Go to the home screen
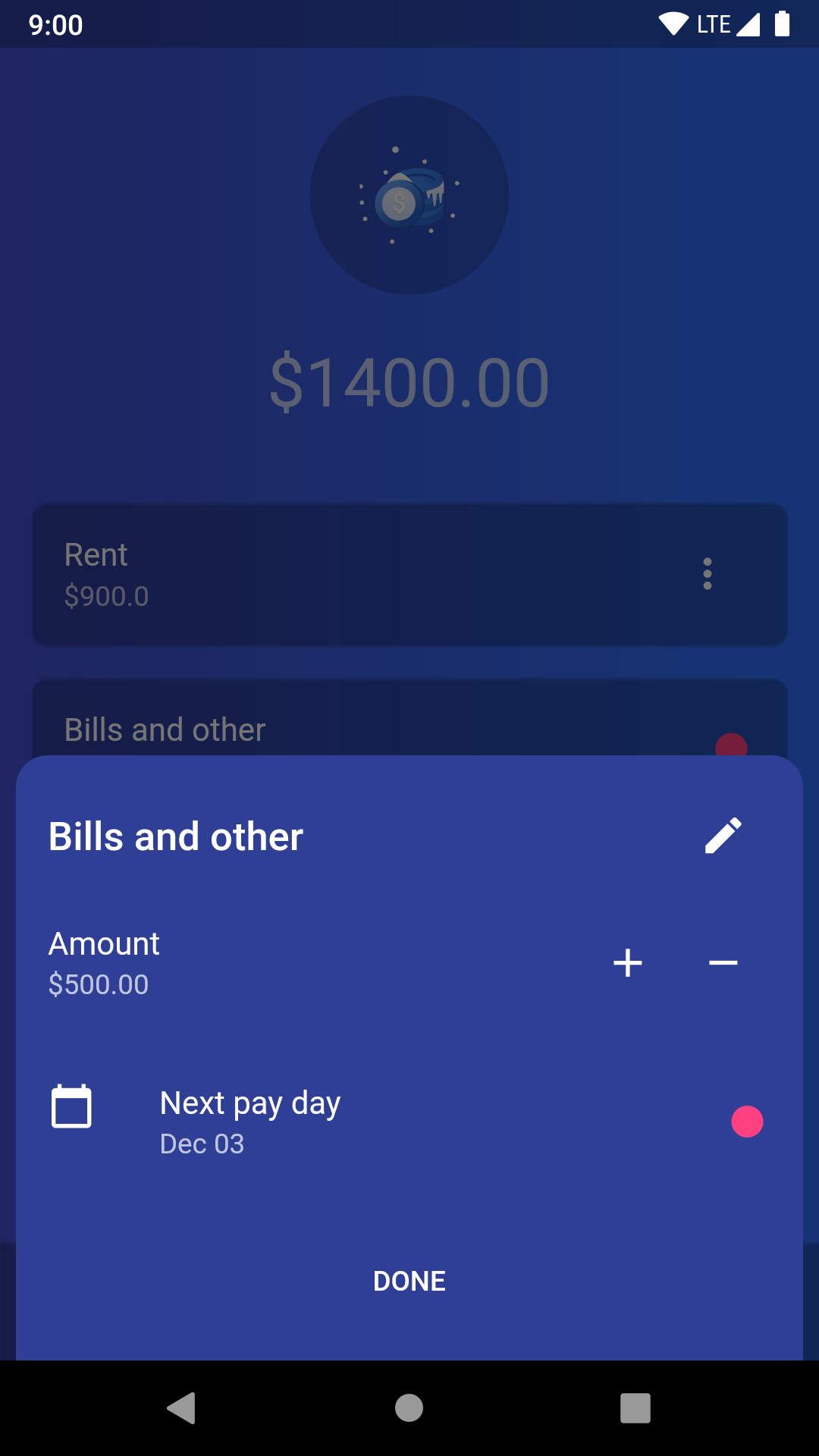819x1456 pixels. click(409, 1408)
